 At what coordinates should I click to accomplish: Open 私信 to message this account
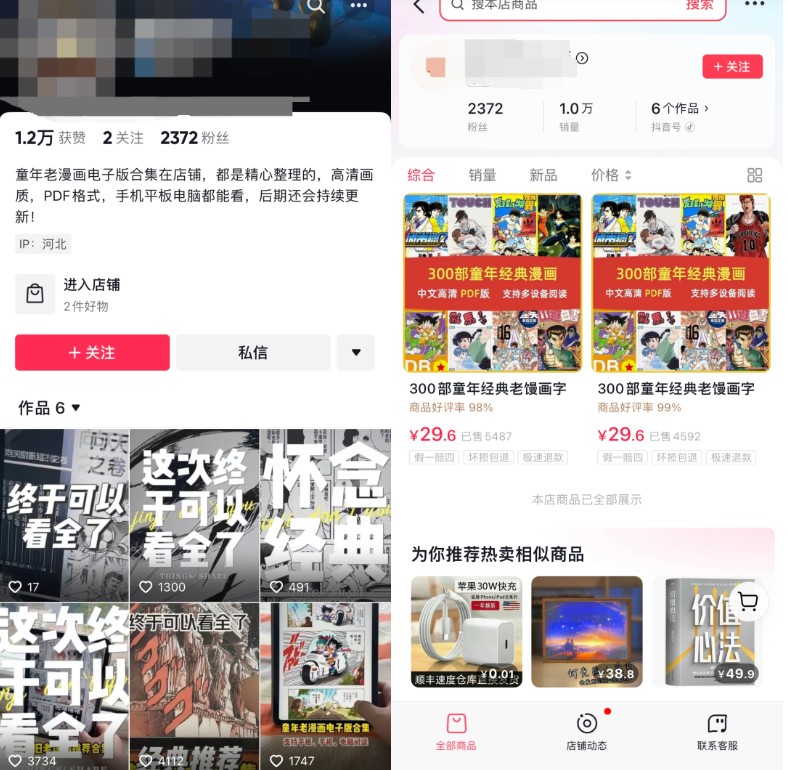[x=253, y=353]
